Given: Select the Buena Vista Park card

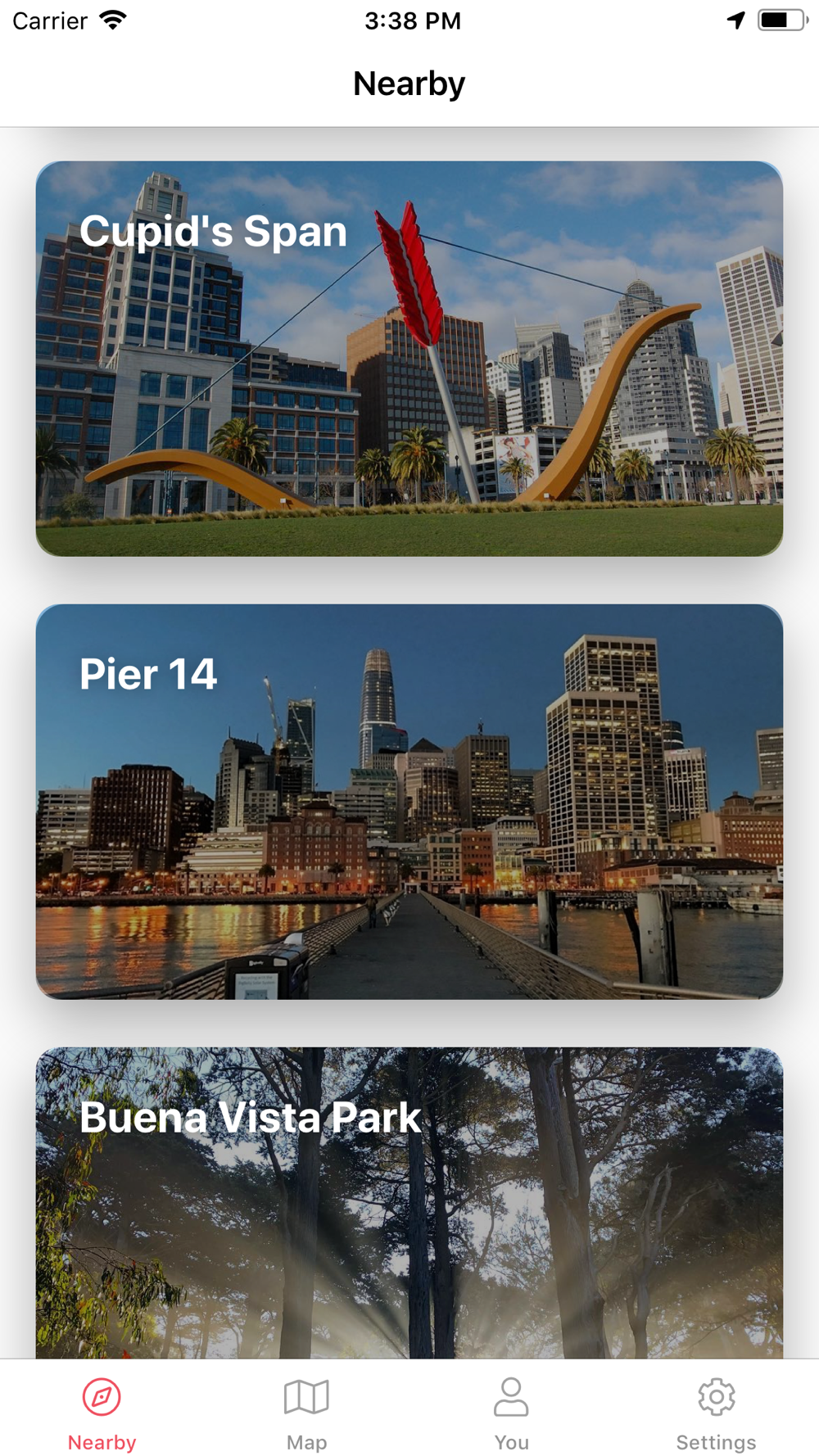Looking at the screenshot, I should 409,1202.
